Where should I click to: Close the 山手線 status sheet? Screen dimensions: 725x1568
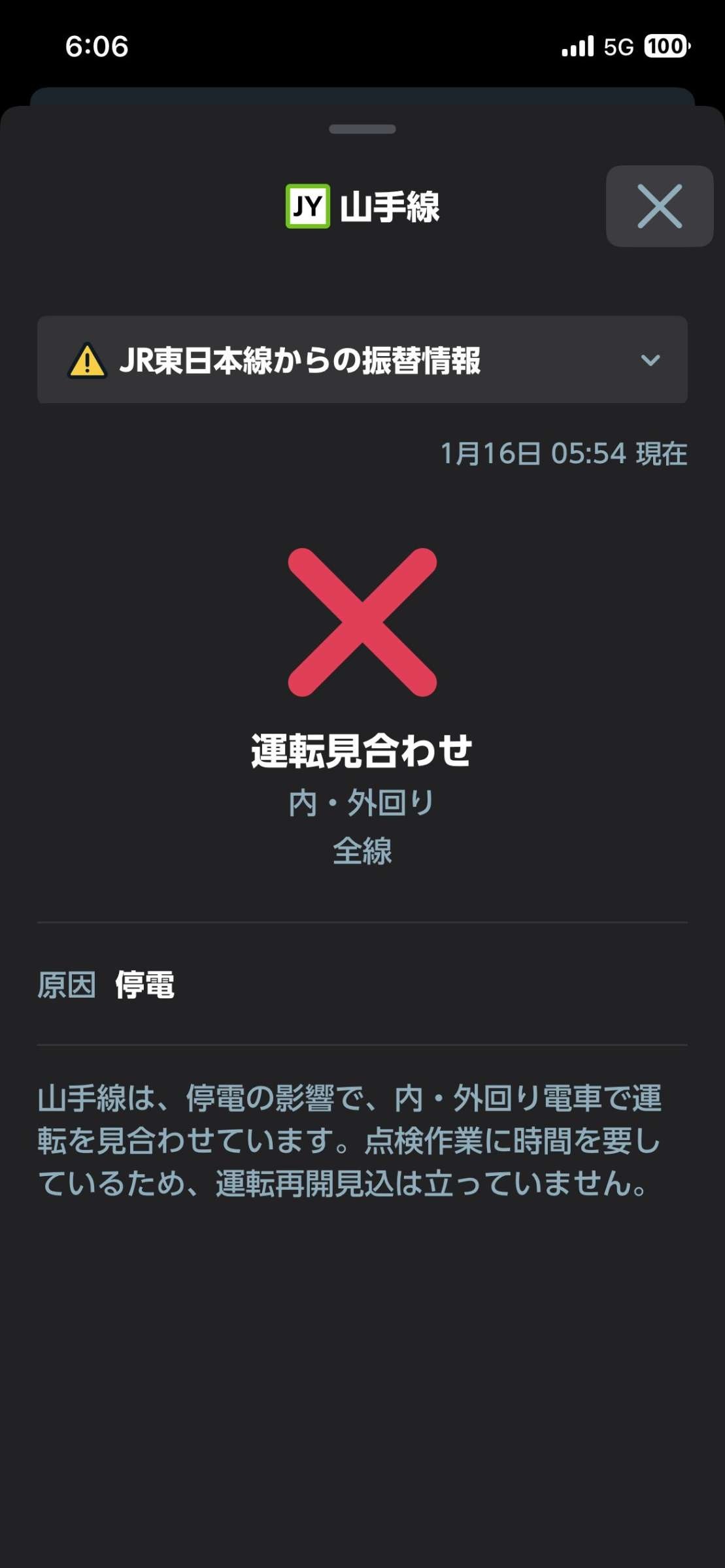pos(659,206)
